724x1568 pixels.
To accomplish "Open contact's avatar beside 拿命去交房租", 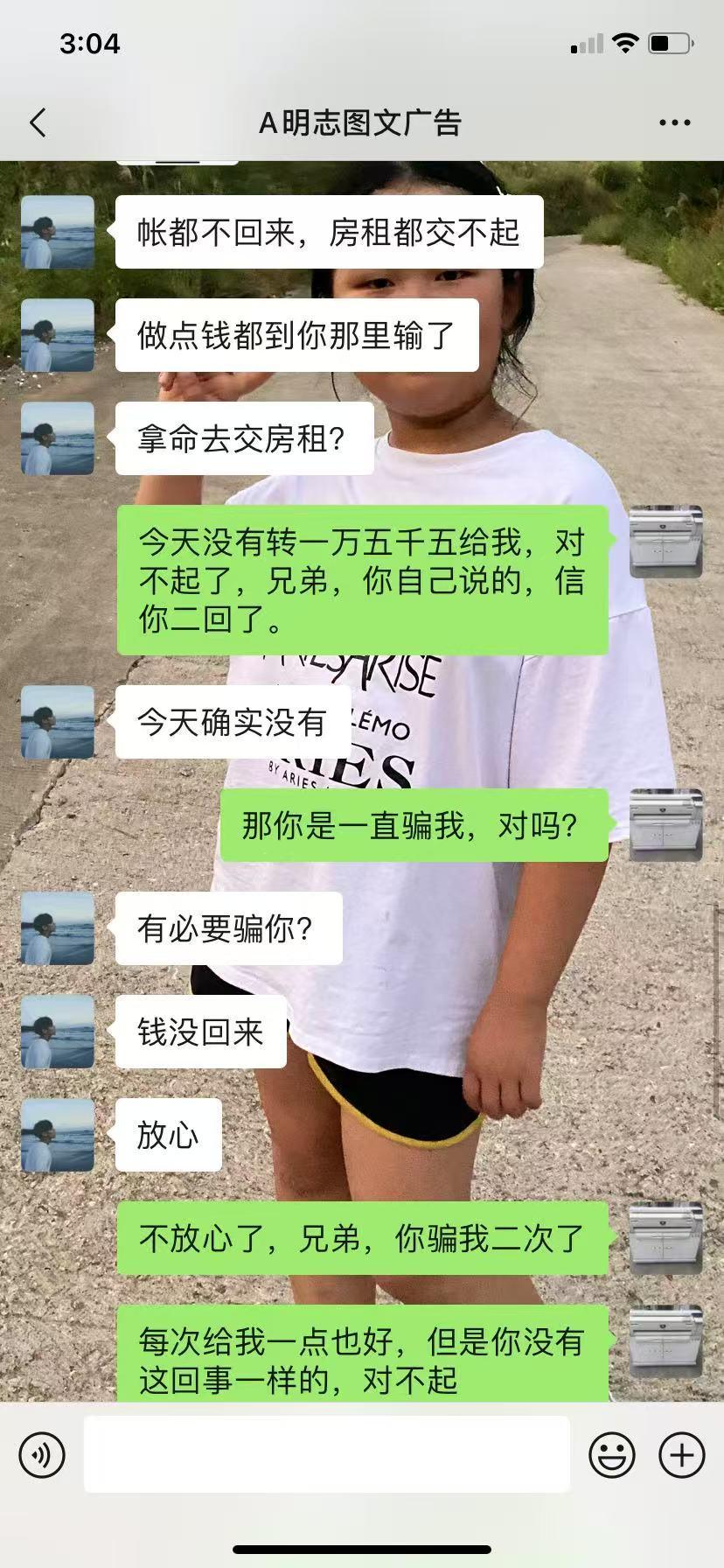I will pyautogui.click(x=58, y=438).
